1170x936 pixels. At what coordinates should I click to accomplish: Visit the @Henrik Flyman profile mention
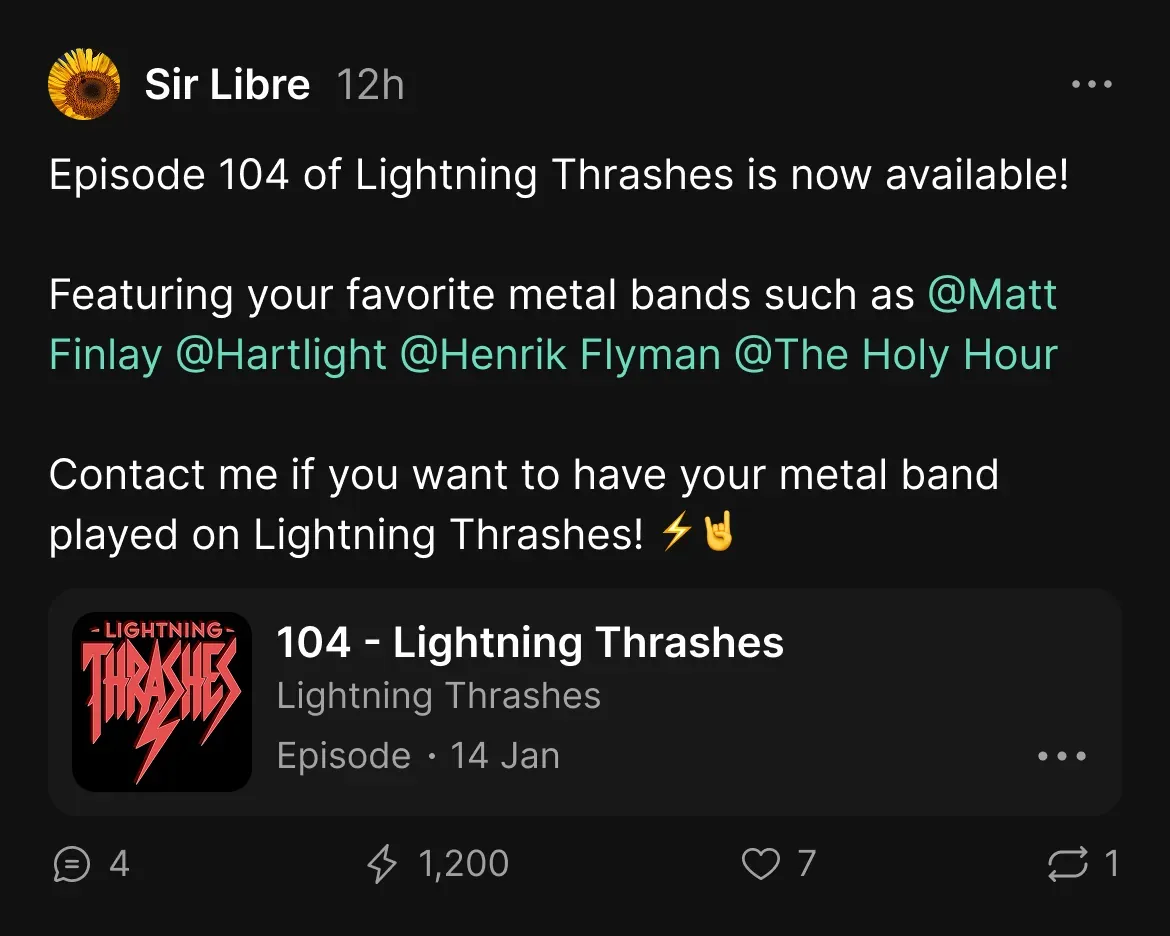[560, 354]
